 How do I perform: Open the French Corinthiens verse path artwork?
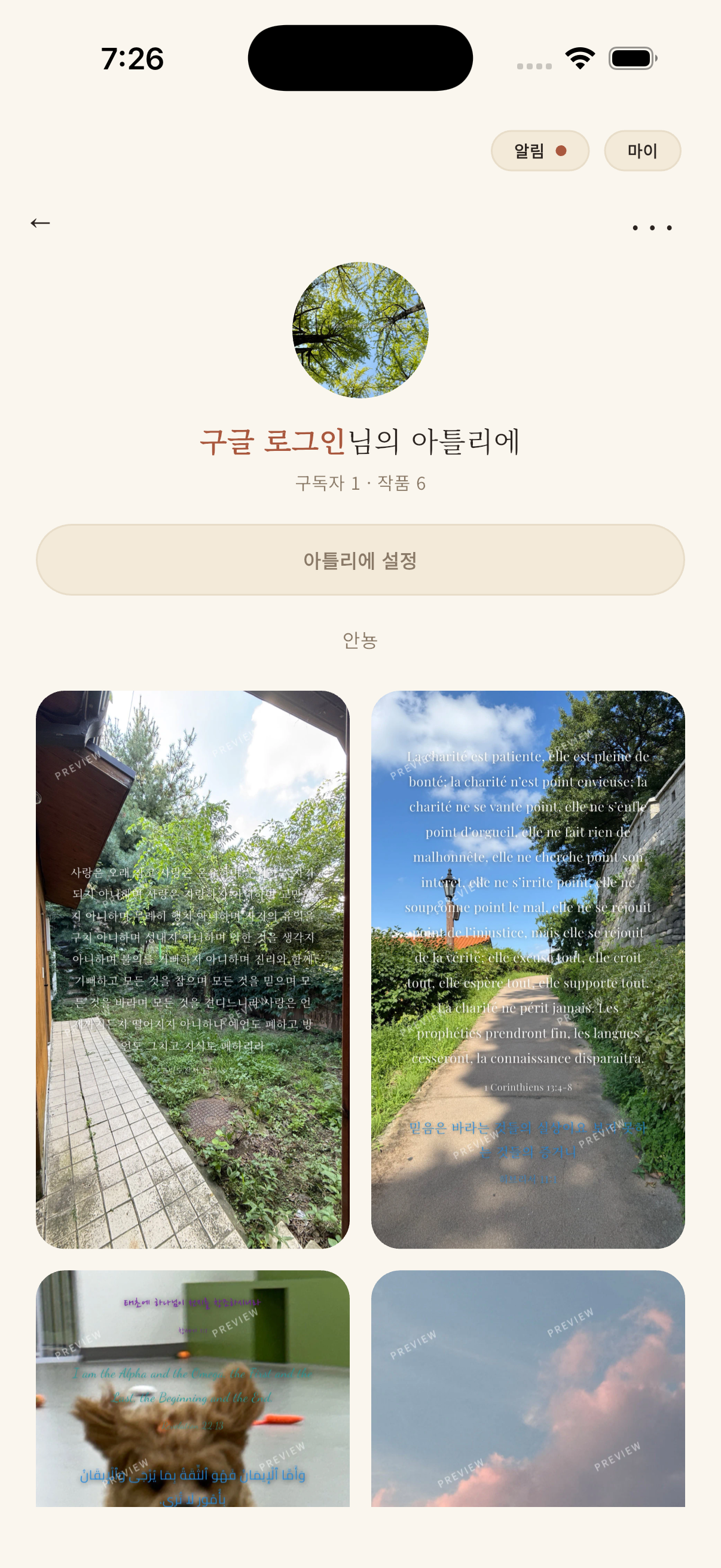click(x=528, y=969)
